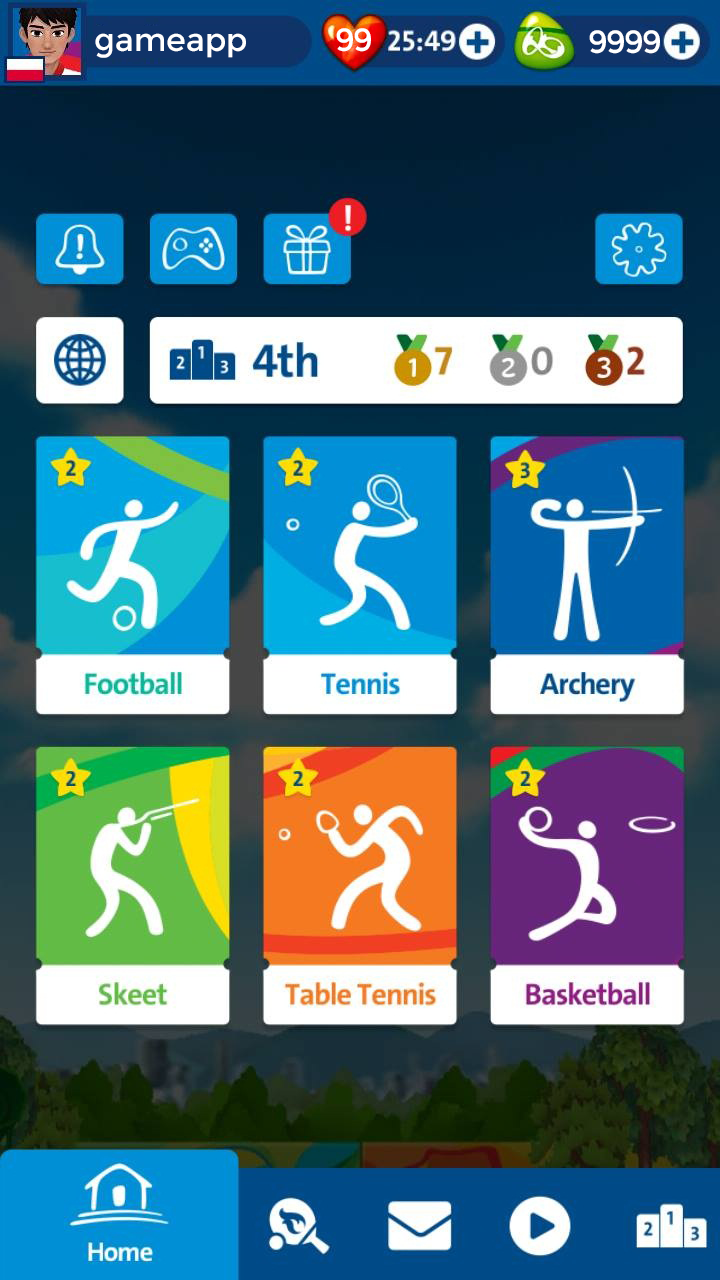
Task: Open the play video tab
Action: 540,1225
